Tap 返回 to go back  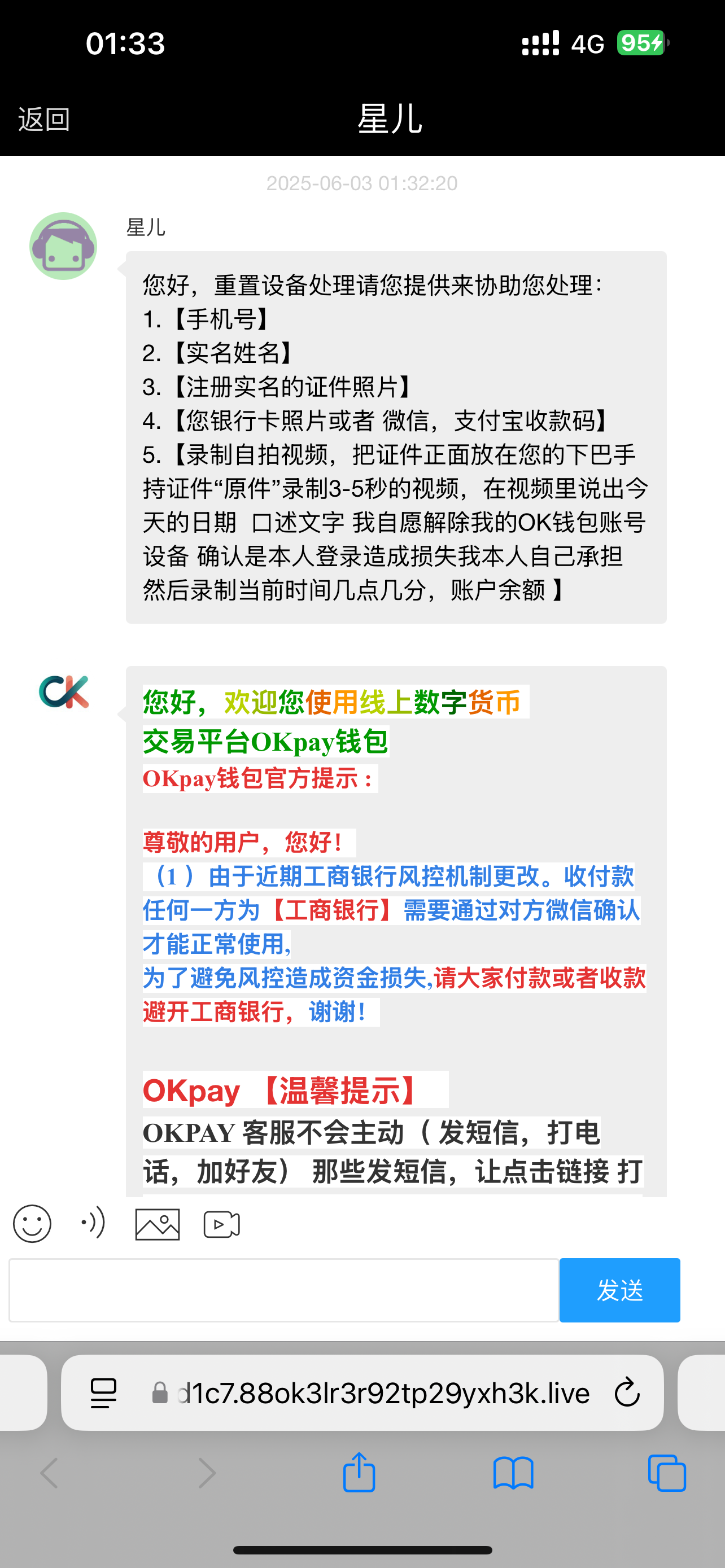click(x=44, y=119)
